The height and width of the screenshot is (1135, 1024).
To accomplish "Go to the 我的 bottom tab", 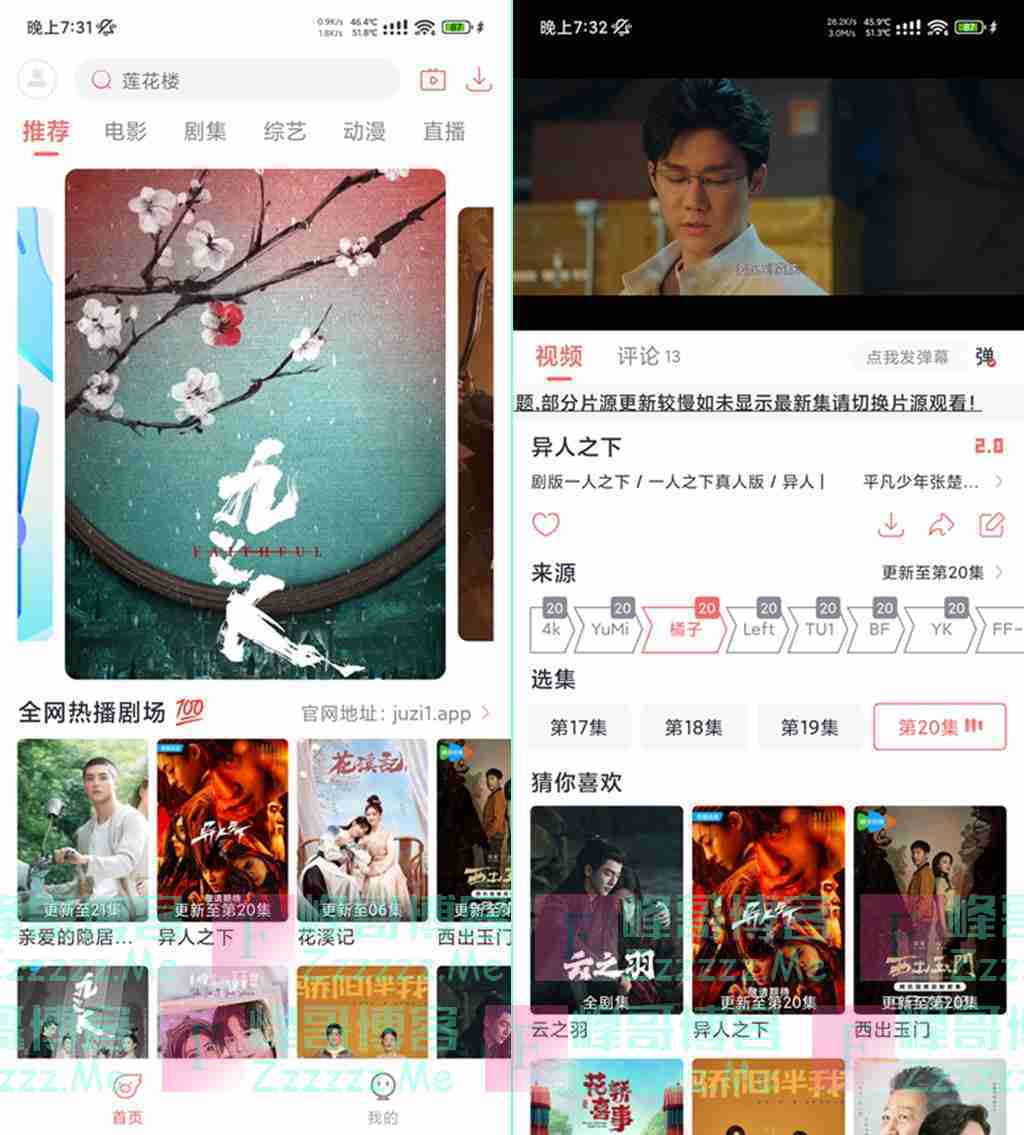I will click(382, 1098).
